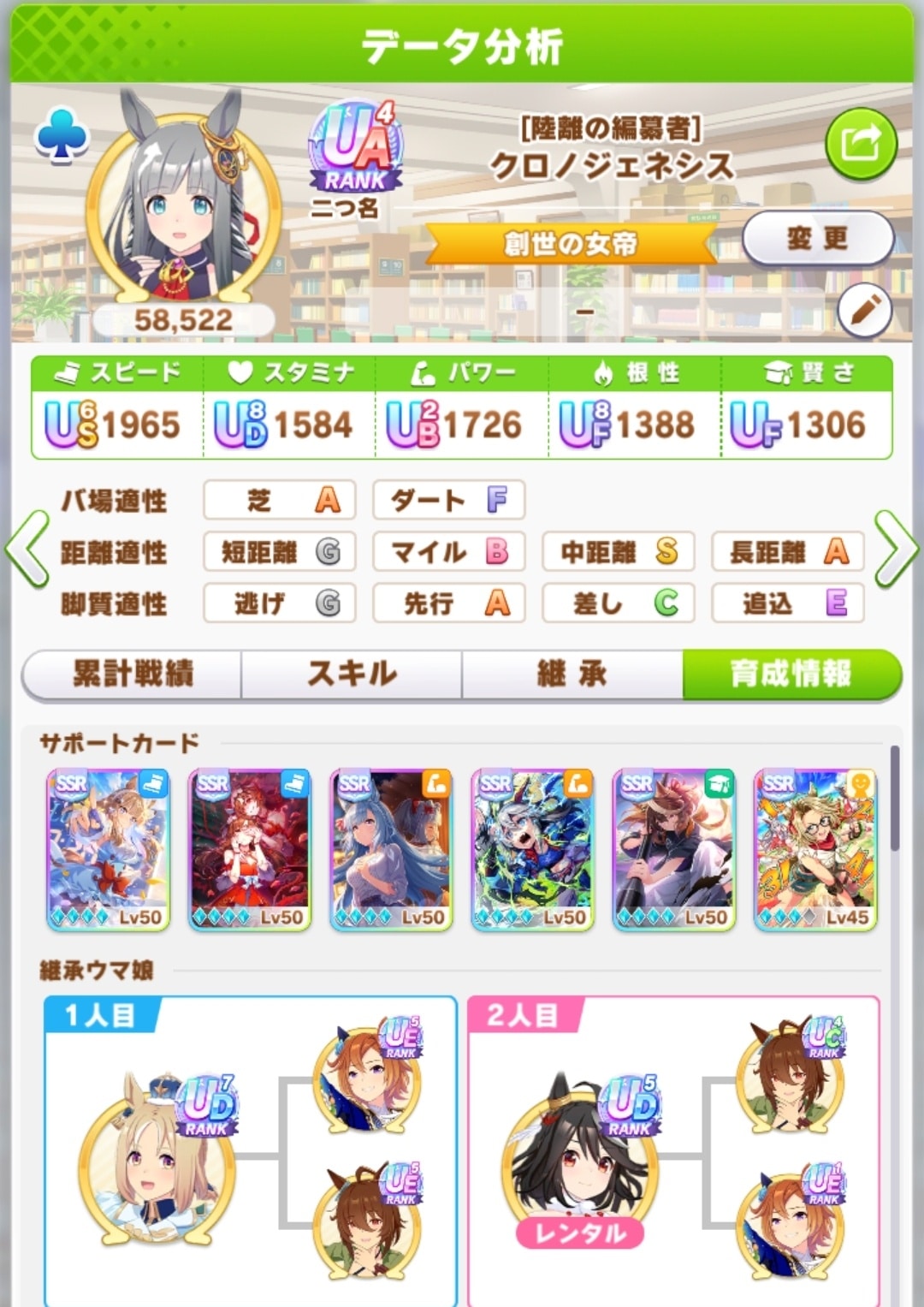Open the 創世の女帝 title banner
Screen dimensions: 924x1307
click(571, 245)
